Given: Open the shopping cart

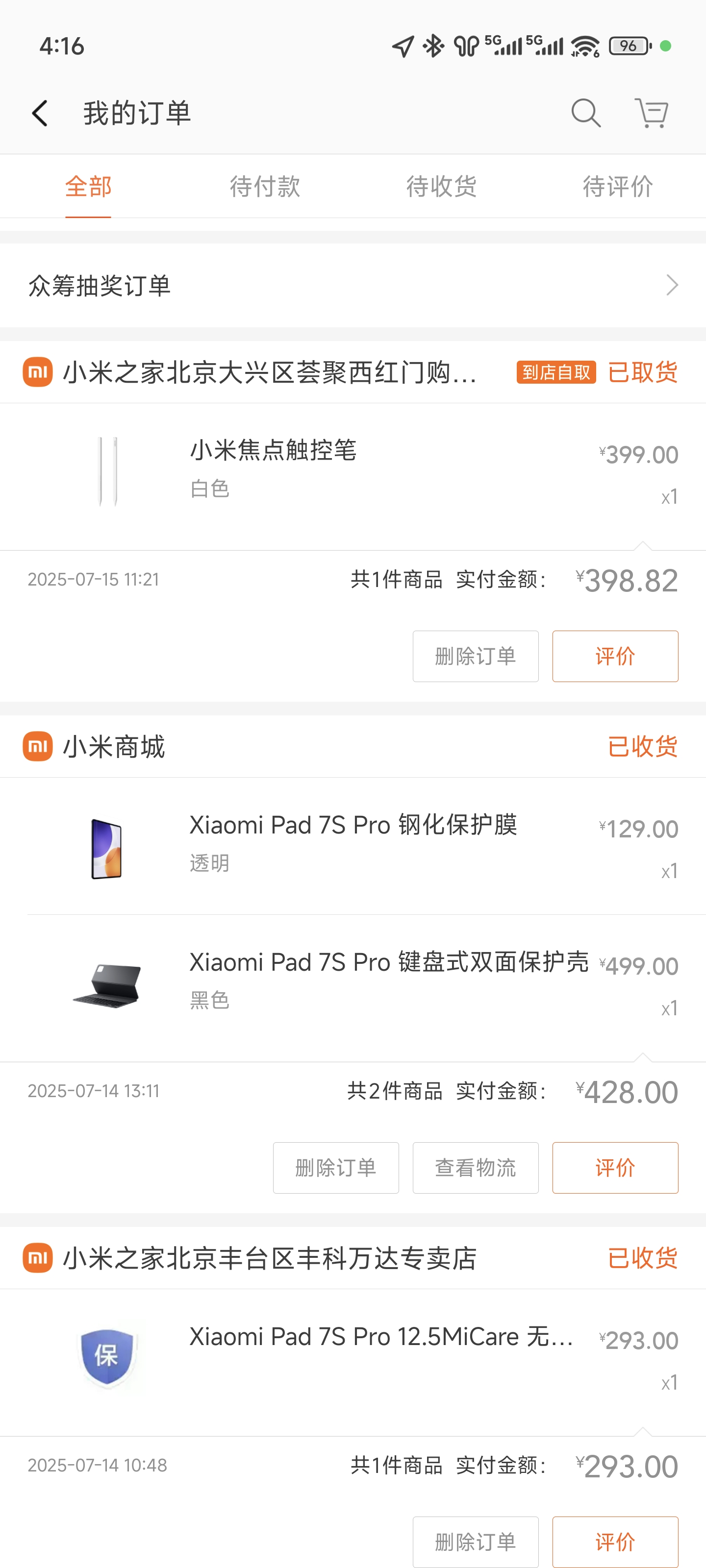Looking at the screenshot, I should [651, 113].
